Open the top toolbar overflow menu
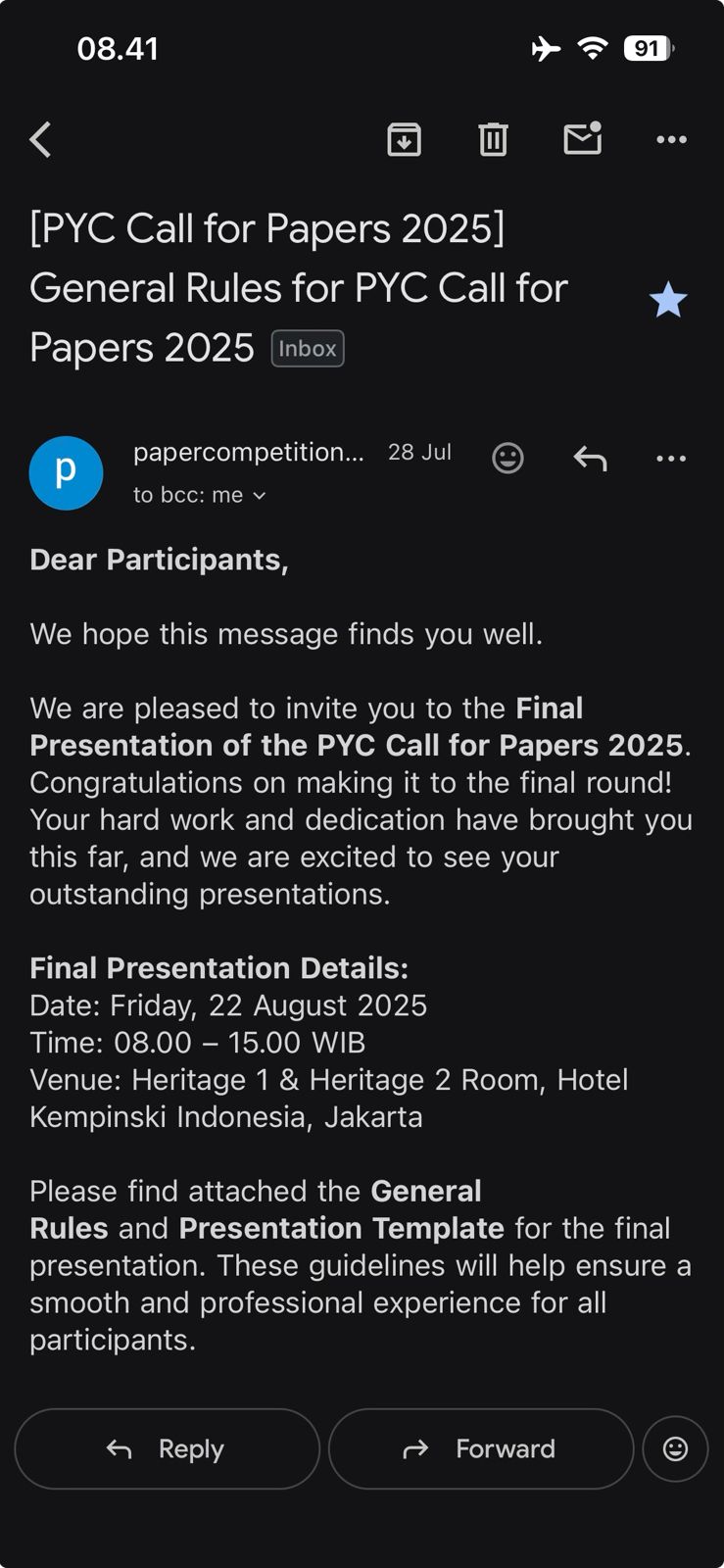724x1568 pixels. coord(671,140)
